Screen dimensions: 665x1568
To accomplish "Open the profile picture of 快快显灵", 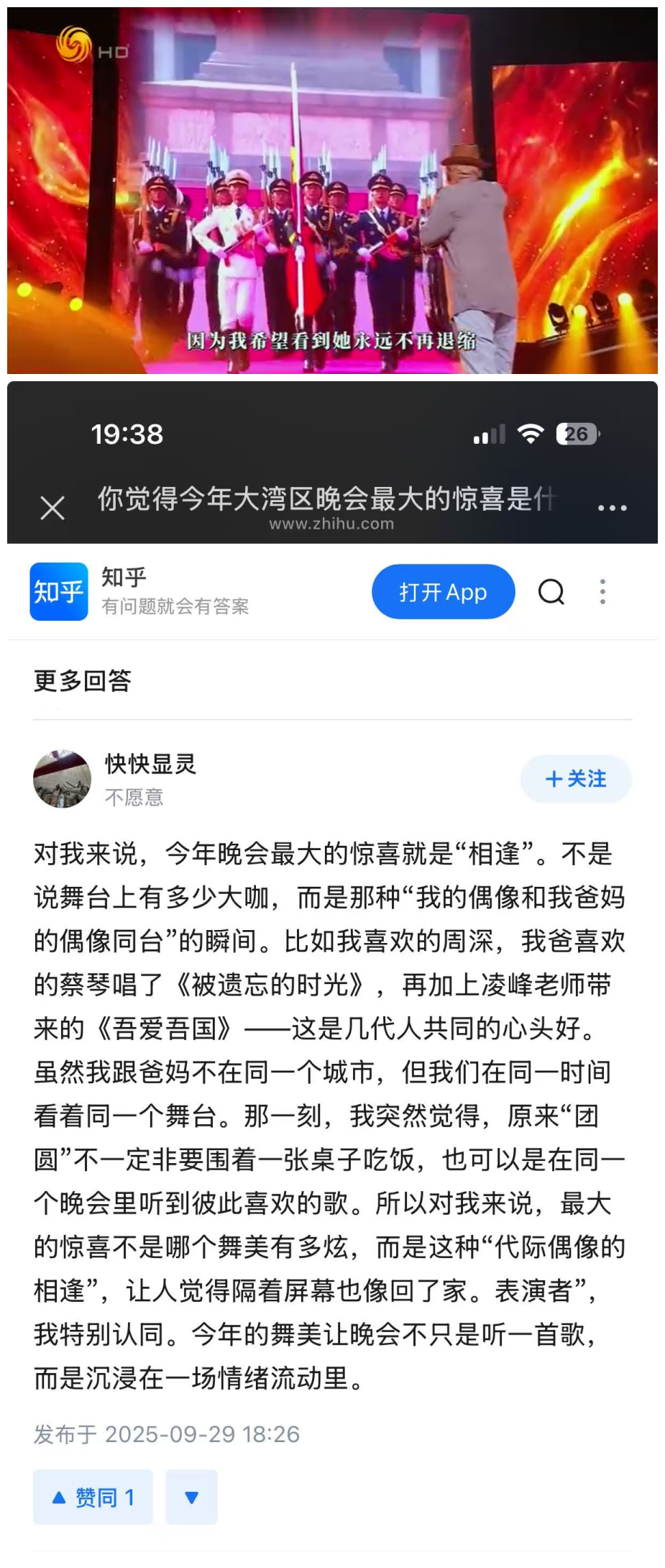I will click(x=63, y=779).
